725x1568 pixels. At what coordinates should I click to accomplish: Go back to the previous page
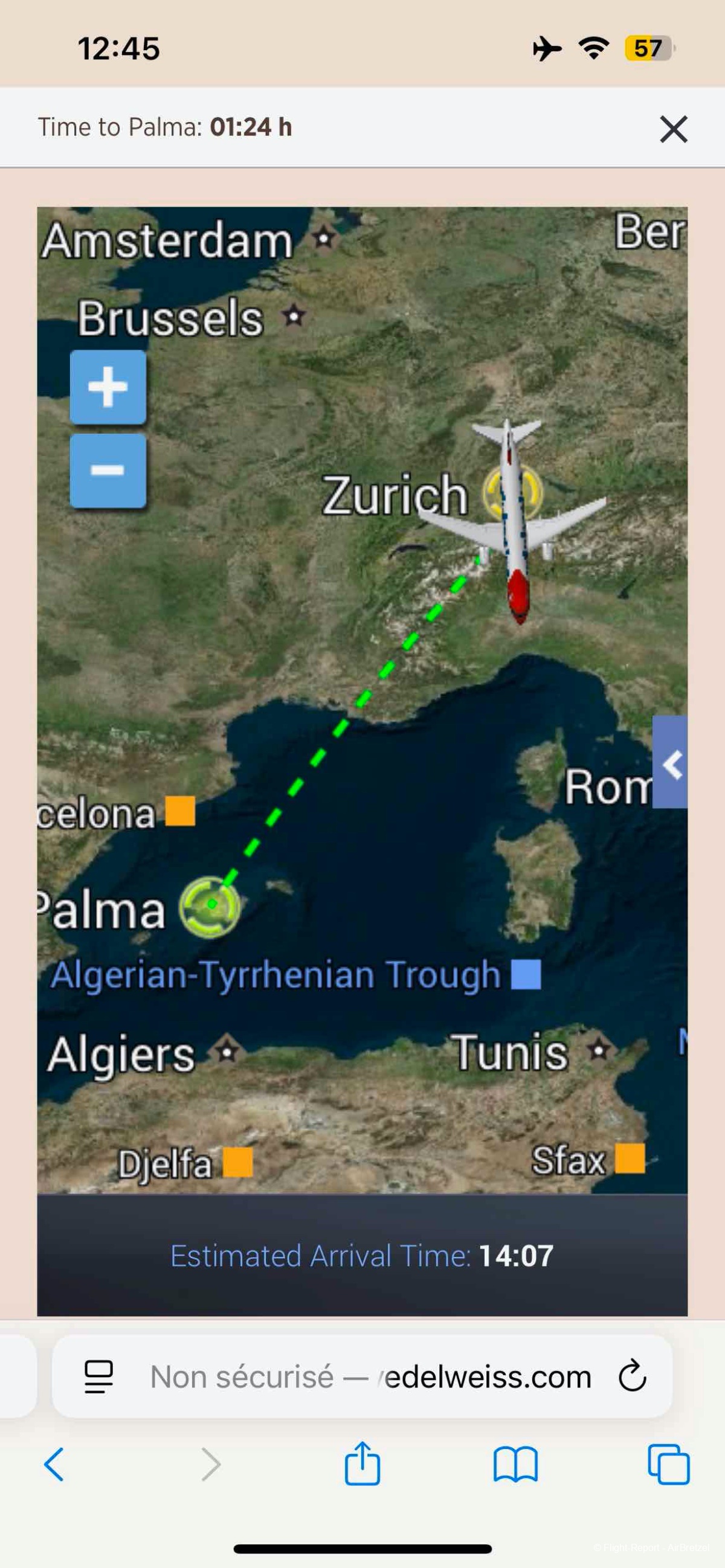[54, 1465]
